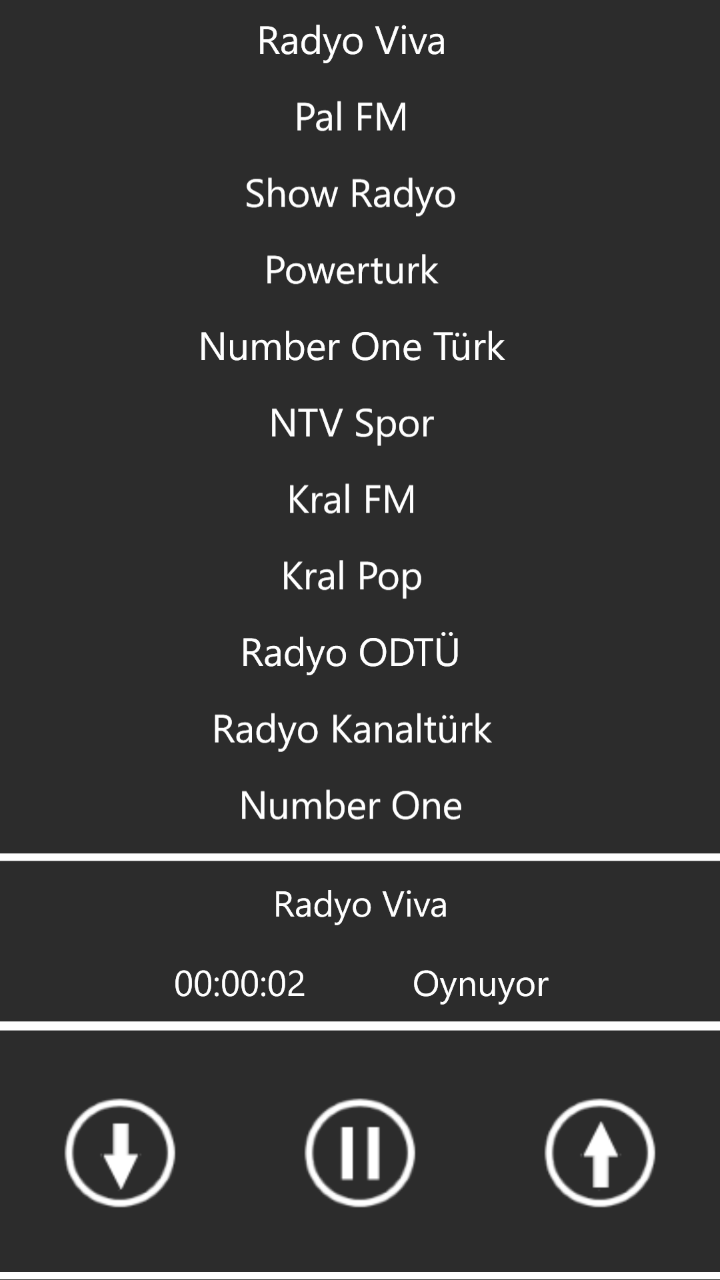
Task: Go to next station with down arrow
Action: pos(120,1152)
